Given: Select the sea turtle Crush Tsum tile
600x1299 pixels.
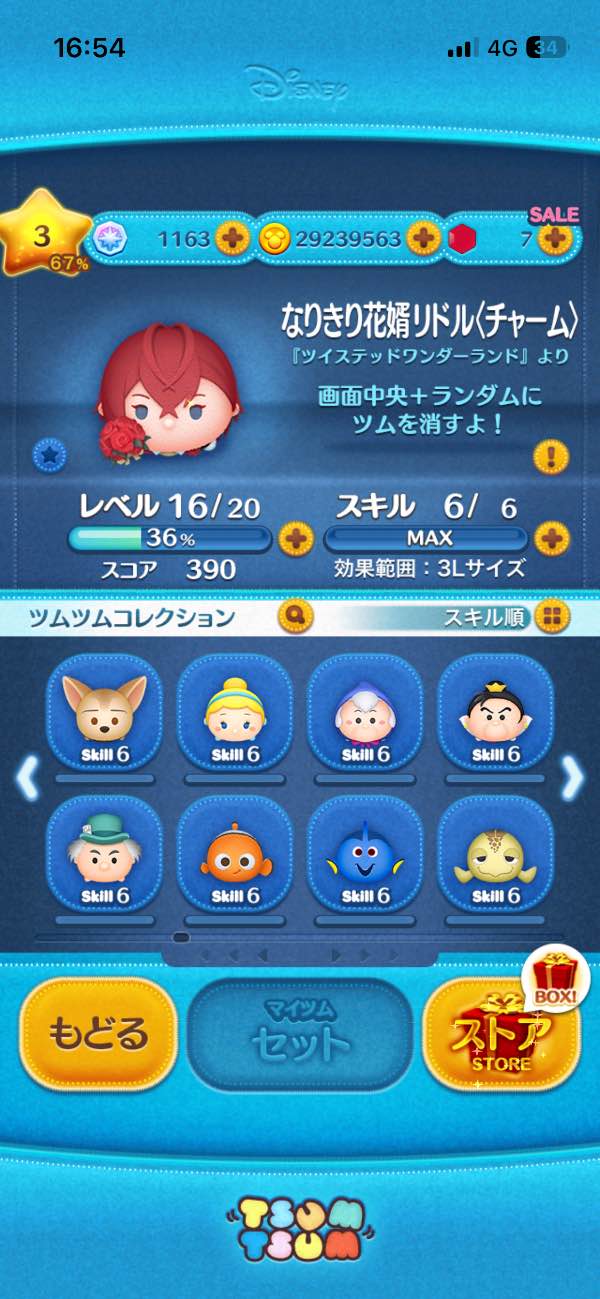Looking at the screenshot, I should click(495, 856).
